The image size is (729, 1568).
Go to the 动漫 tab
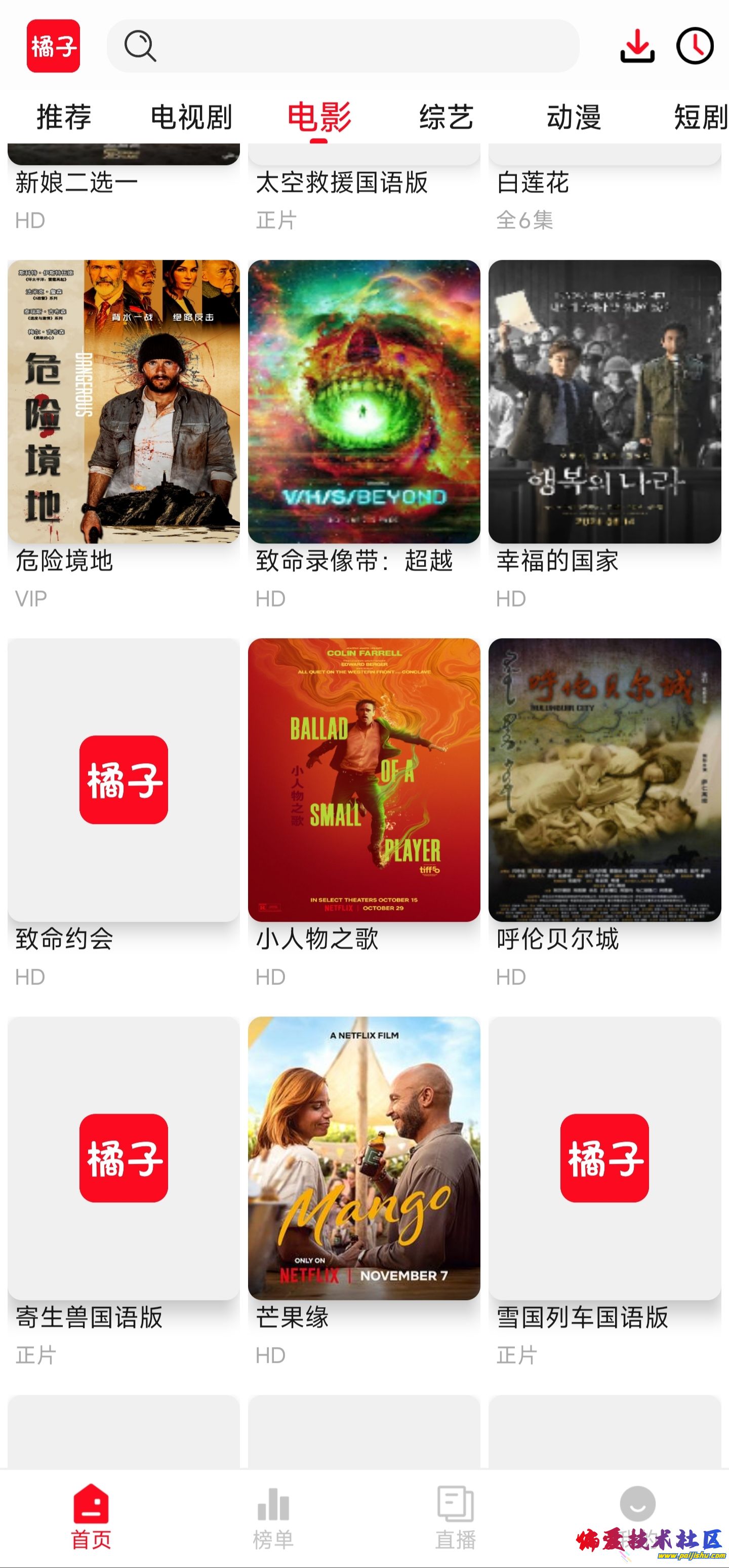point(573,117)
